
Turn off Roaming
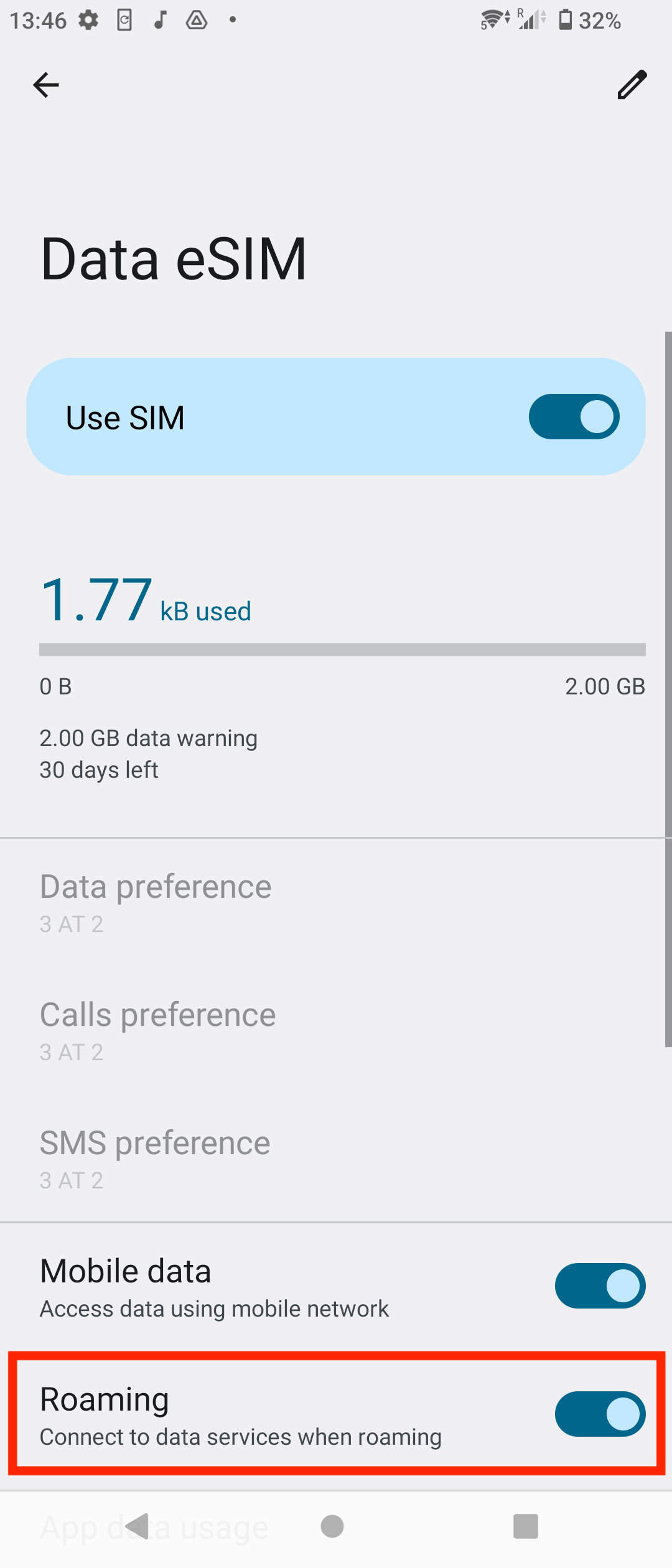pos(600,1414)
